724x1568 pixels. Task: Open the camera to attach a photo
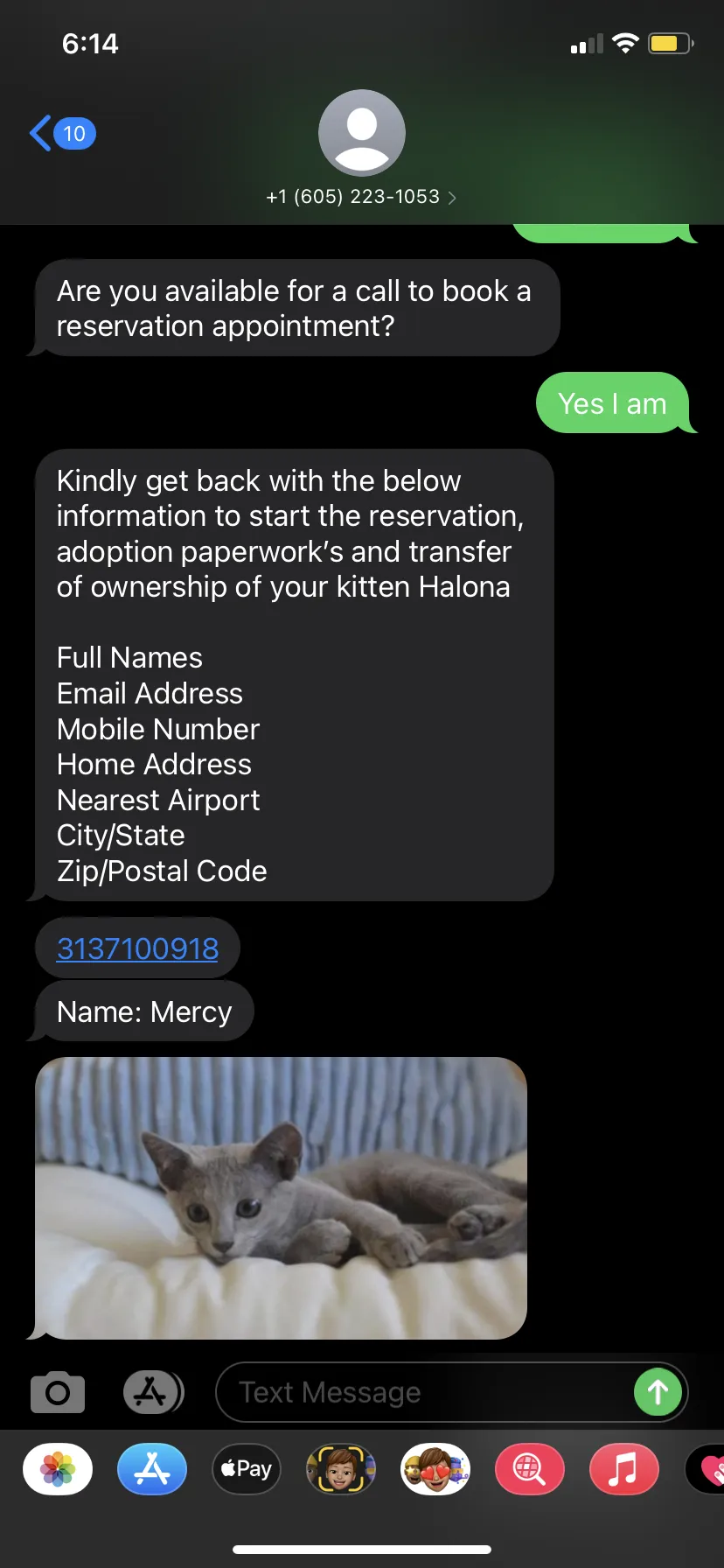58,1392
